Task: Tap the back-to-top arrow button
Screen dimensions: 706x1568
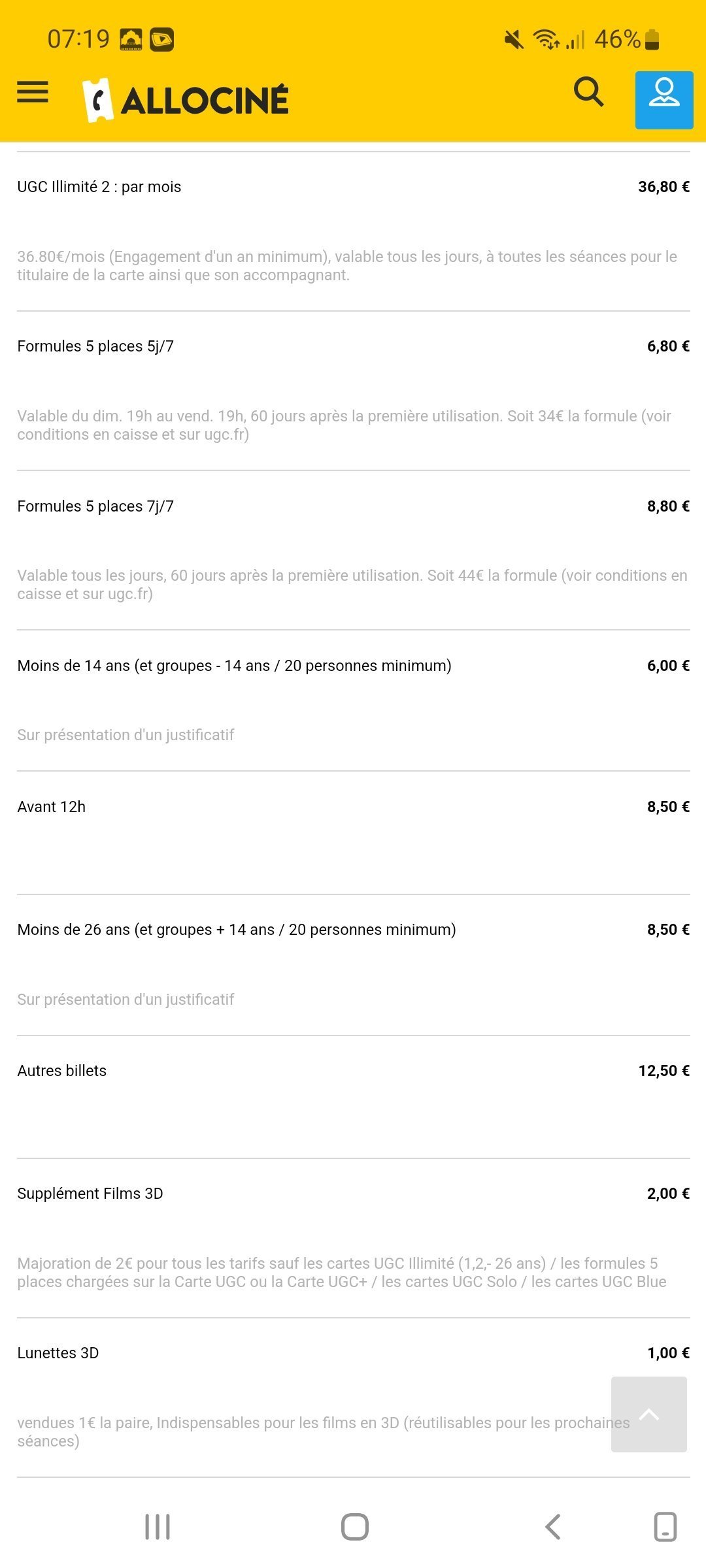Action: [x=648, y=1414]
